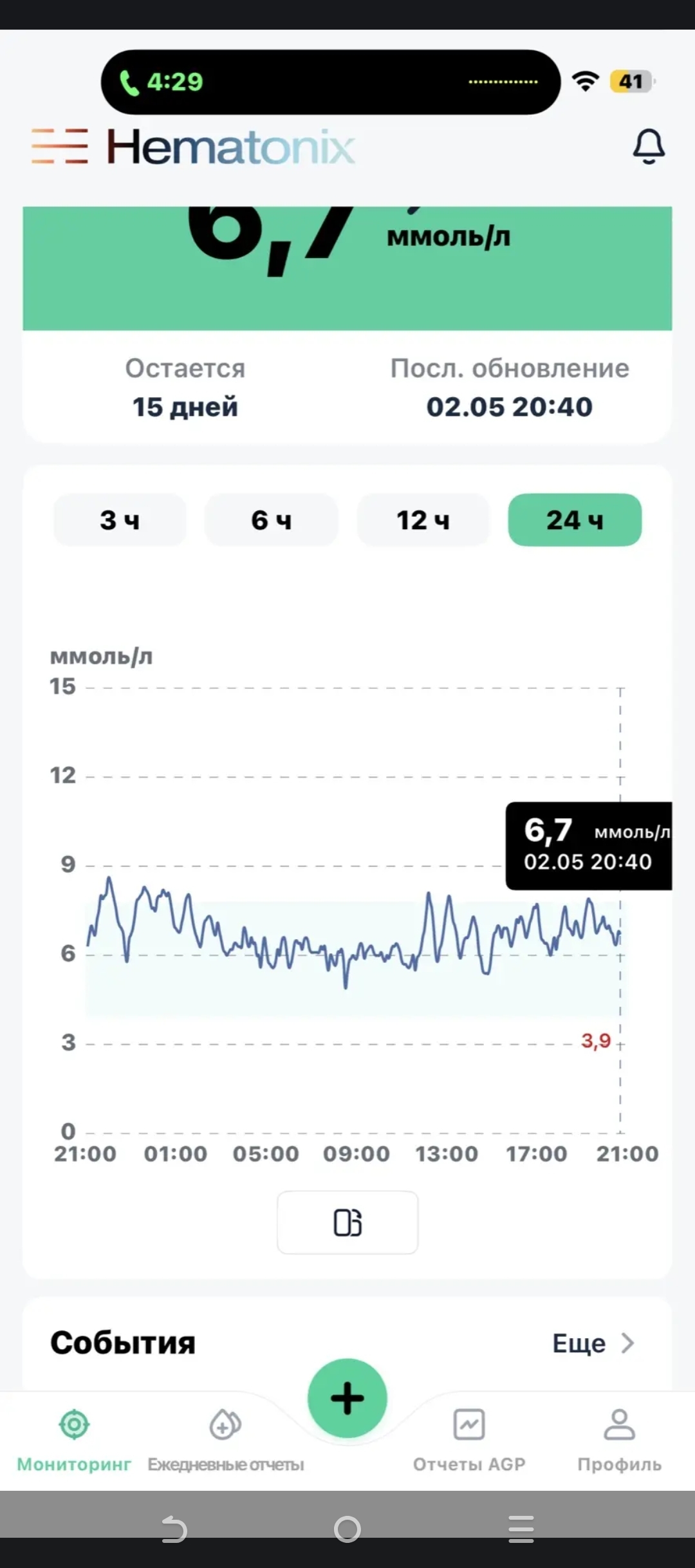Switch to the Мониторинг tab

tap(74, 1441)
